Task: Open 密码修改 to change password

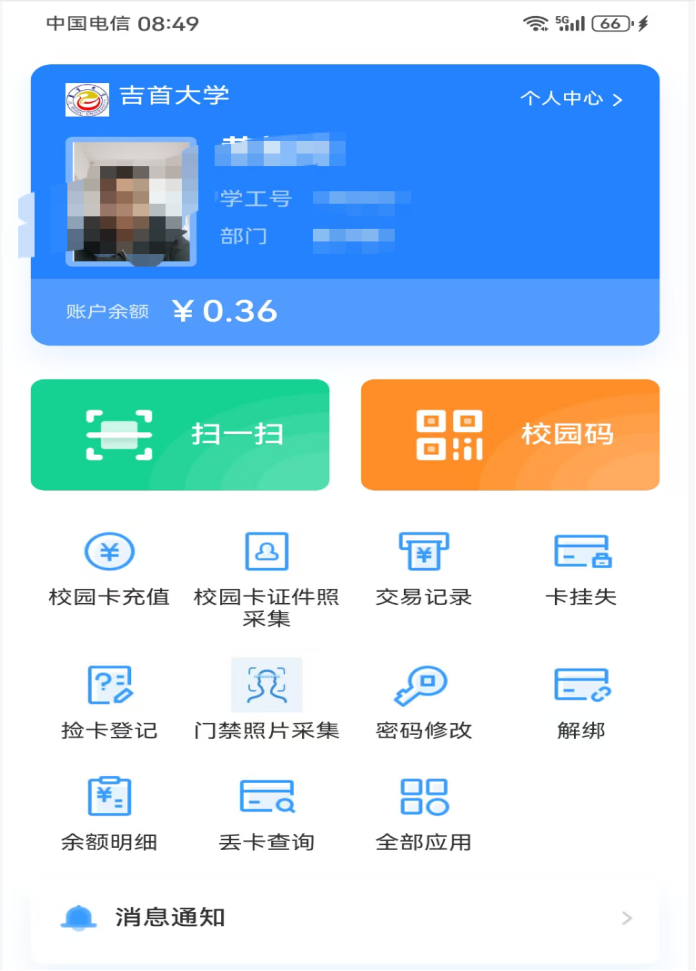Action: click(x=423, y=700)
